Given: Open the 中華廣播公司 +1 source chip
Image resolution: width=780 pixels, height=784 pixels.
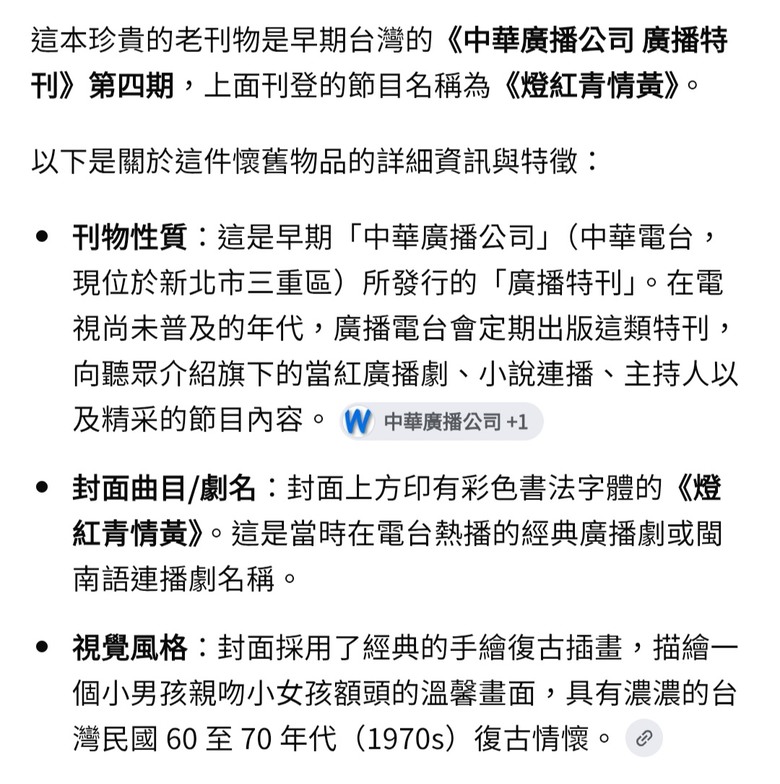Looking at the screenshot, I should [x=442, y=422].
